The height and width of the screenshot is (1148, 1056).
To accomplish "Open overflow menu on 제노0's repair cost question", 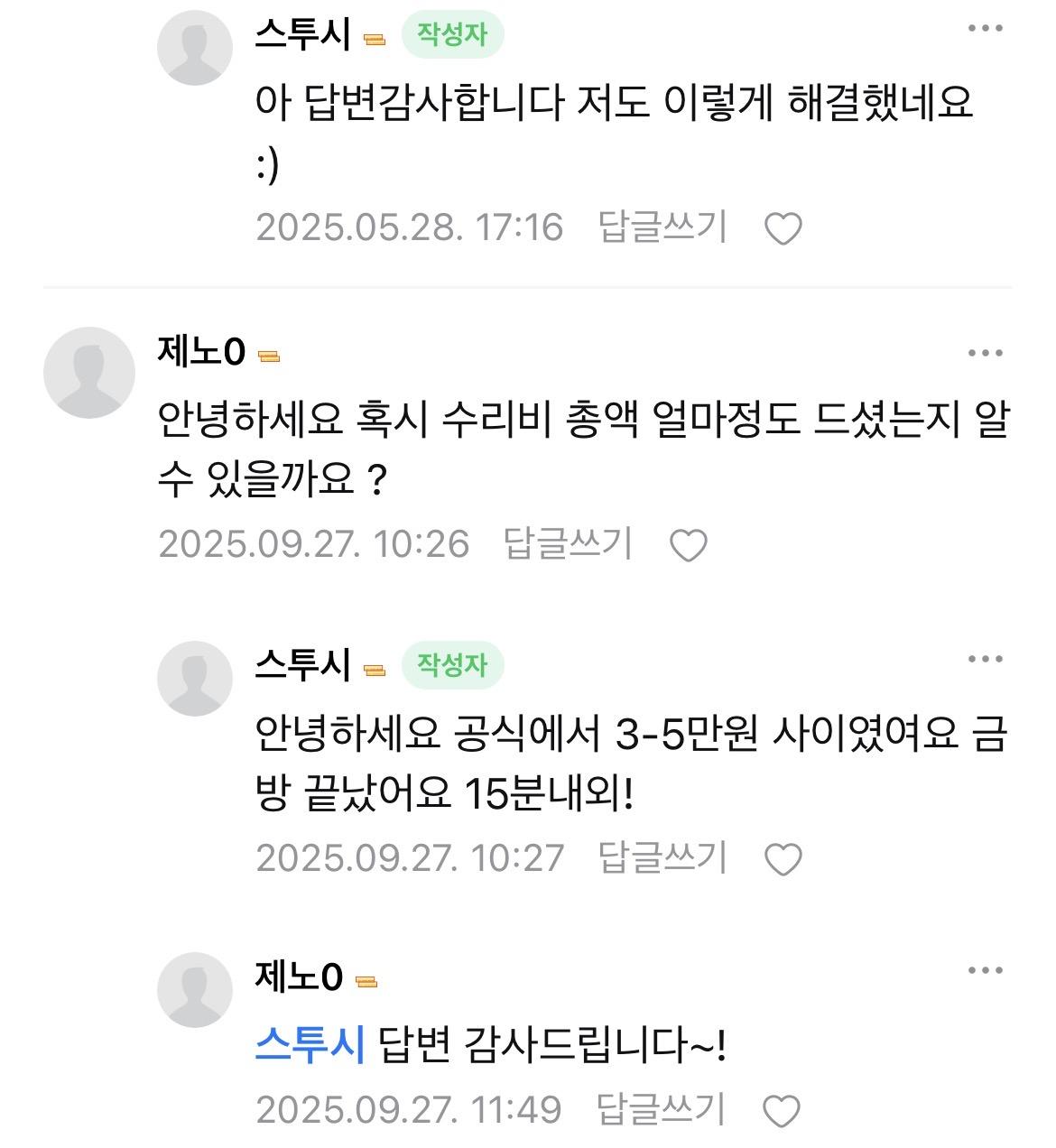I will coord(985,353).
